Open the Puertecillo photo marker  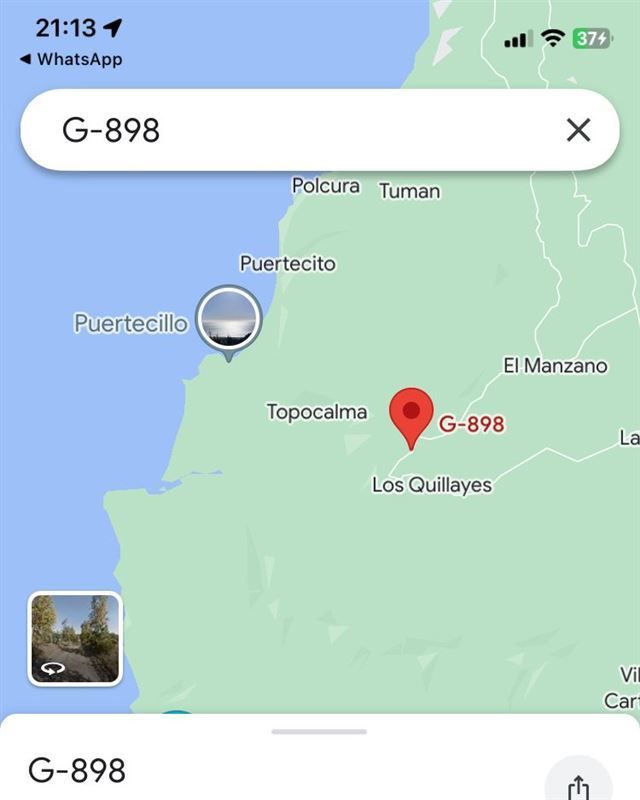point(229,318)
